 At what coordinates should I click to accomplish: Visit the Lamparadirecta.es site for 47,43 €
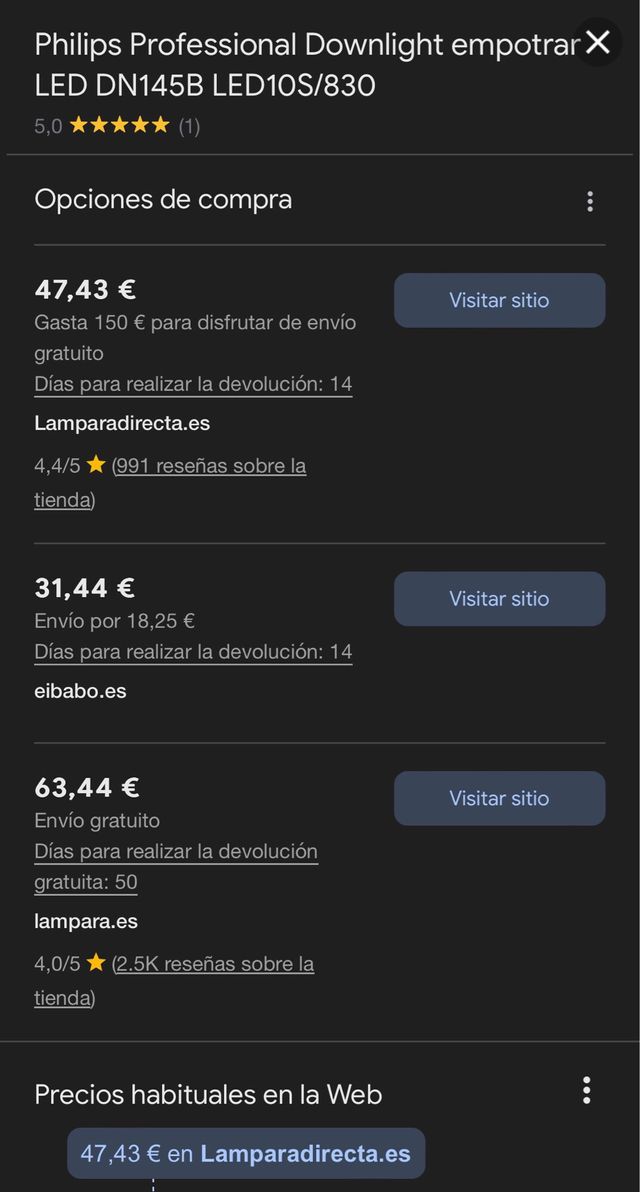pos(499,300)
